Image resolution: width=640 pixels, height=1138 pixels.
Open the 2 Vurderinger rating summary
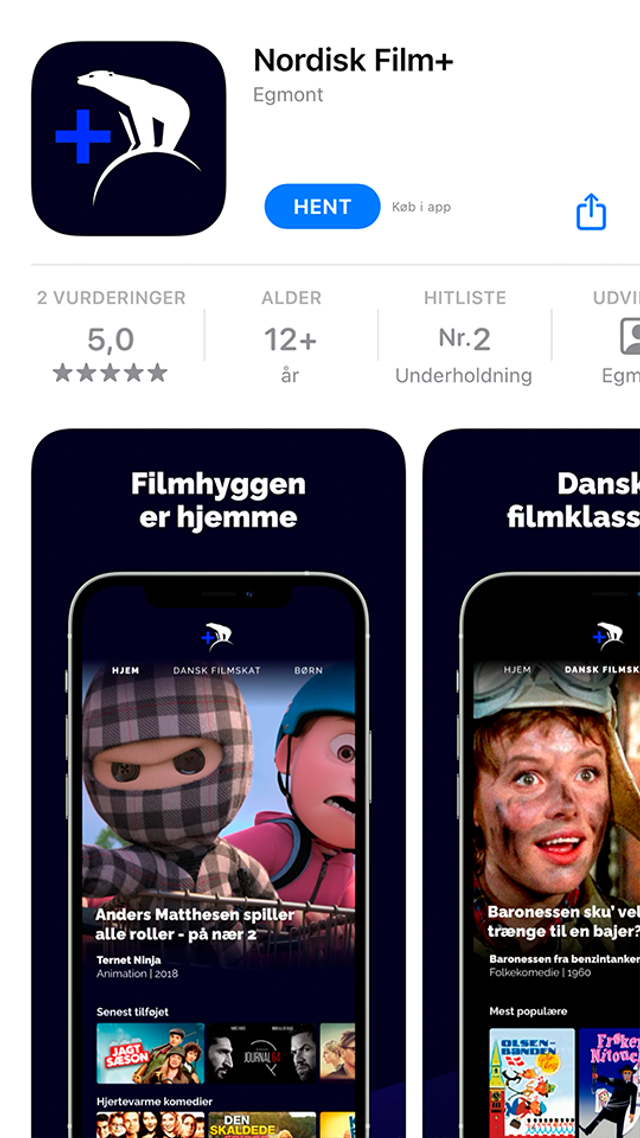[111, 337]
